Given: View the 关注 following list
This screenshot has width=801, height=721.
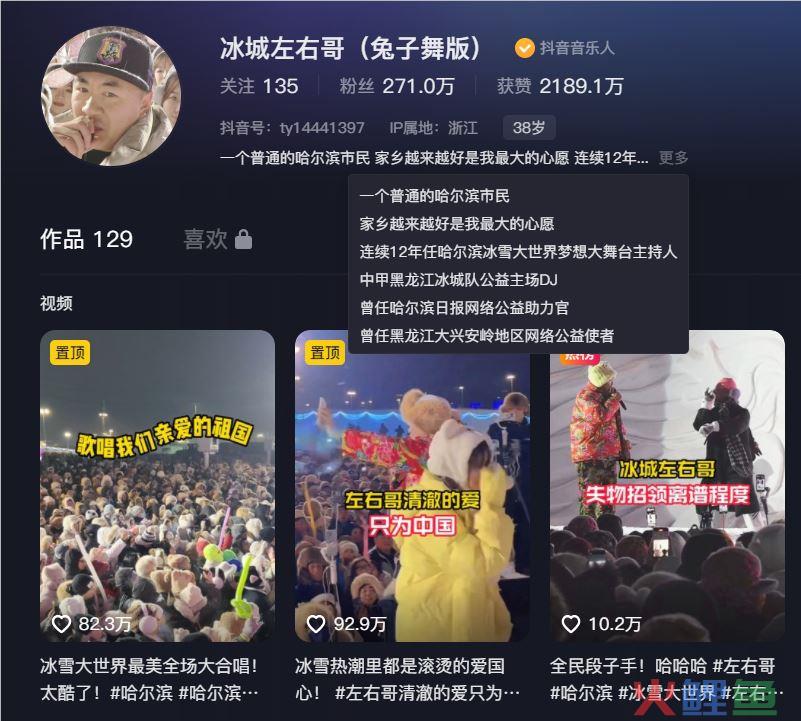Looking at the screenshot, I should click(258, 87).
